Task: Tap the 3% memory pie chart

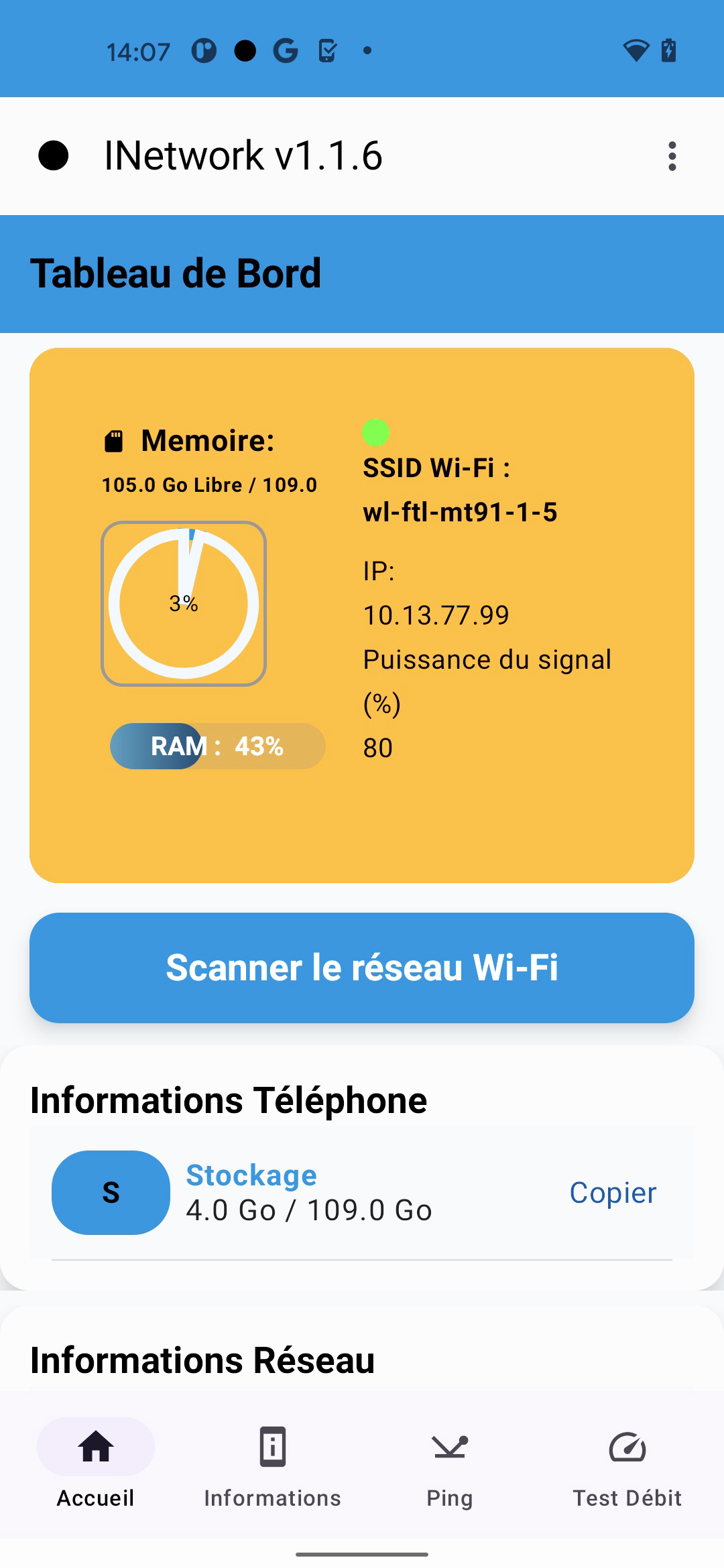Action: pyautogui.click(x=184, y=603)
